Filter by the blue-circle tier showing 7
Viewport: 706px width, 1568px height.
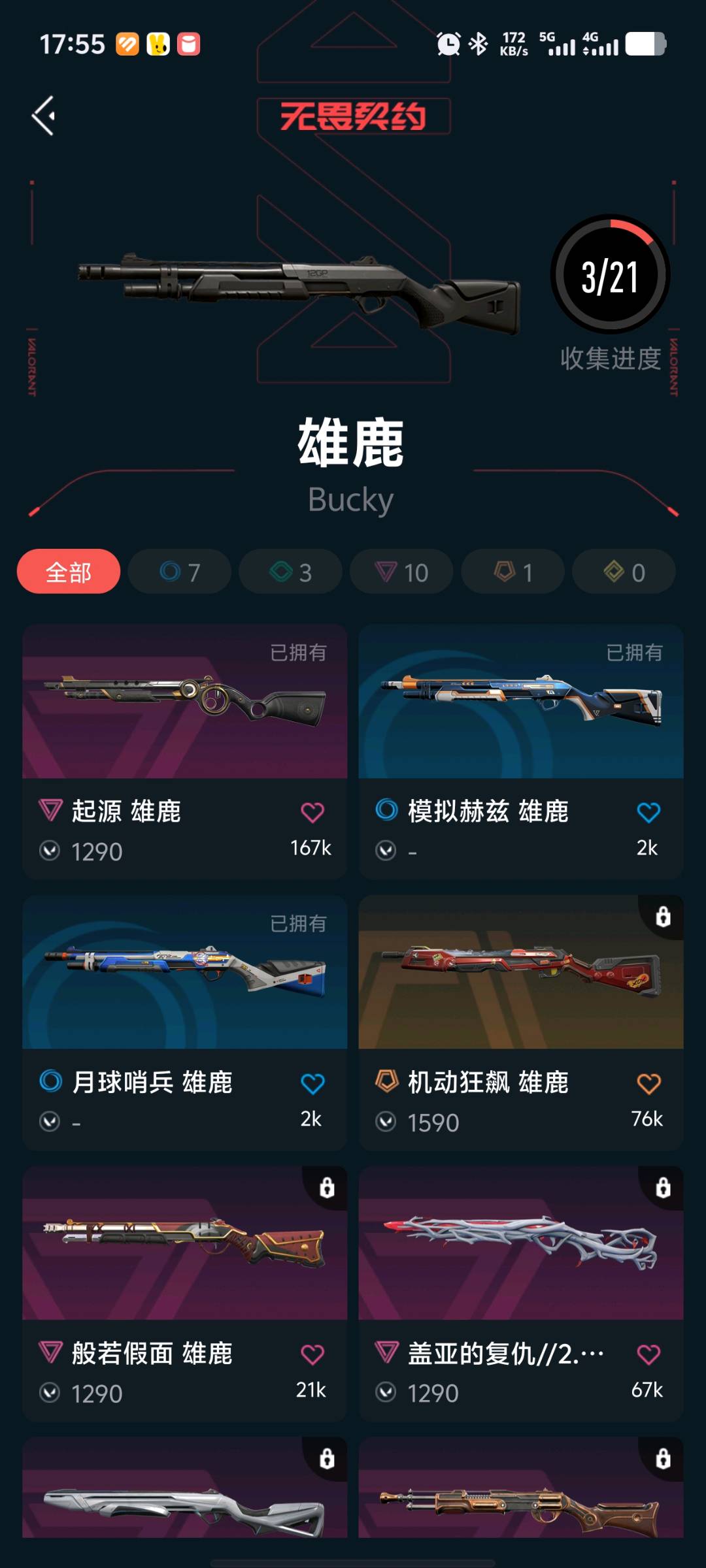pyautogui.click(x=180, y=572)
